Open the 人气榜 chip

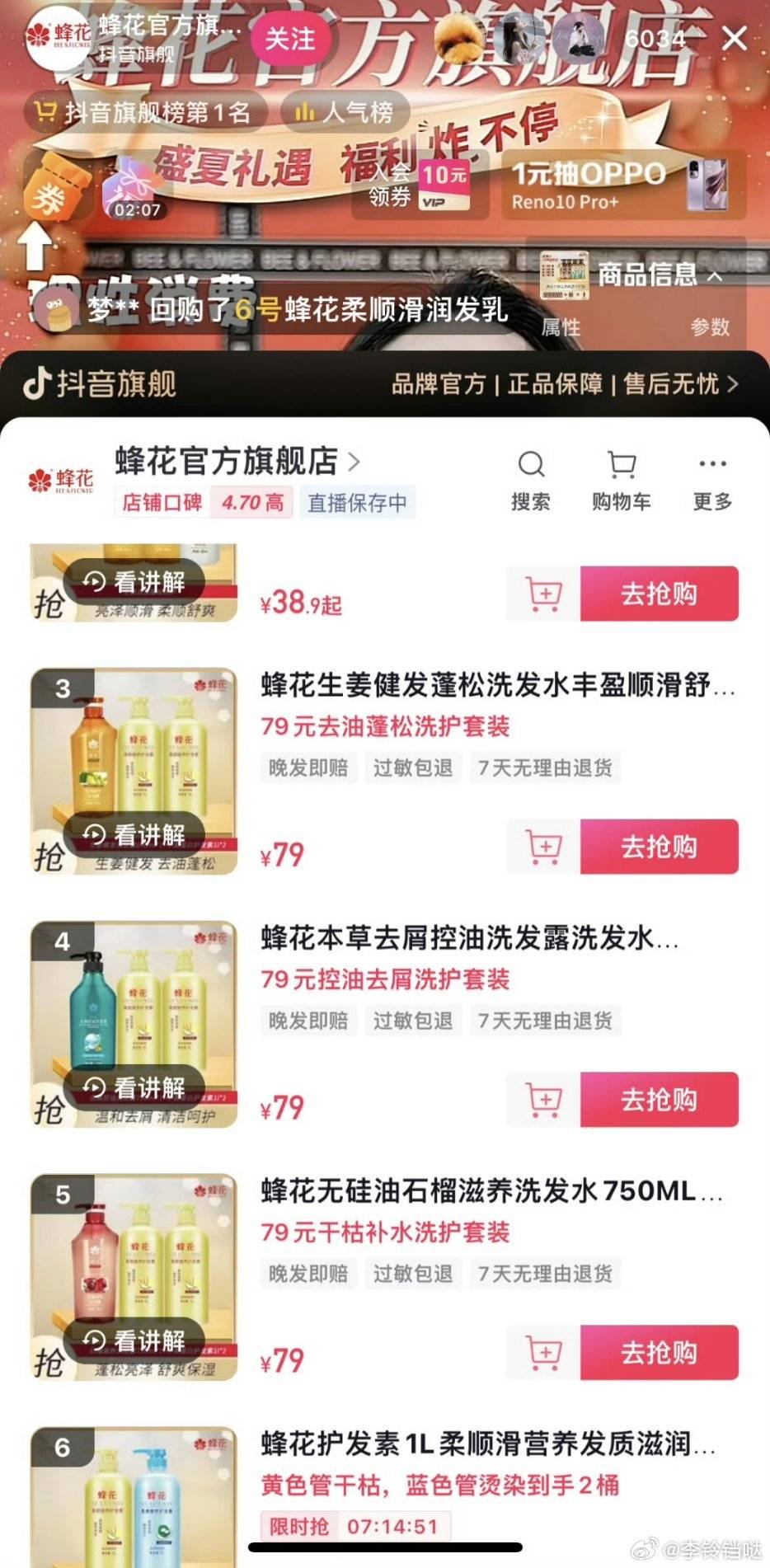click(x=345, y=112)
